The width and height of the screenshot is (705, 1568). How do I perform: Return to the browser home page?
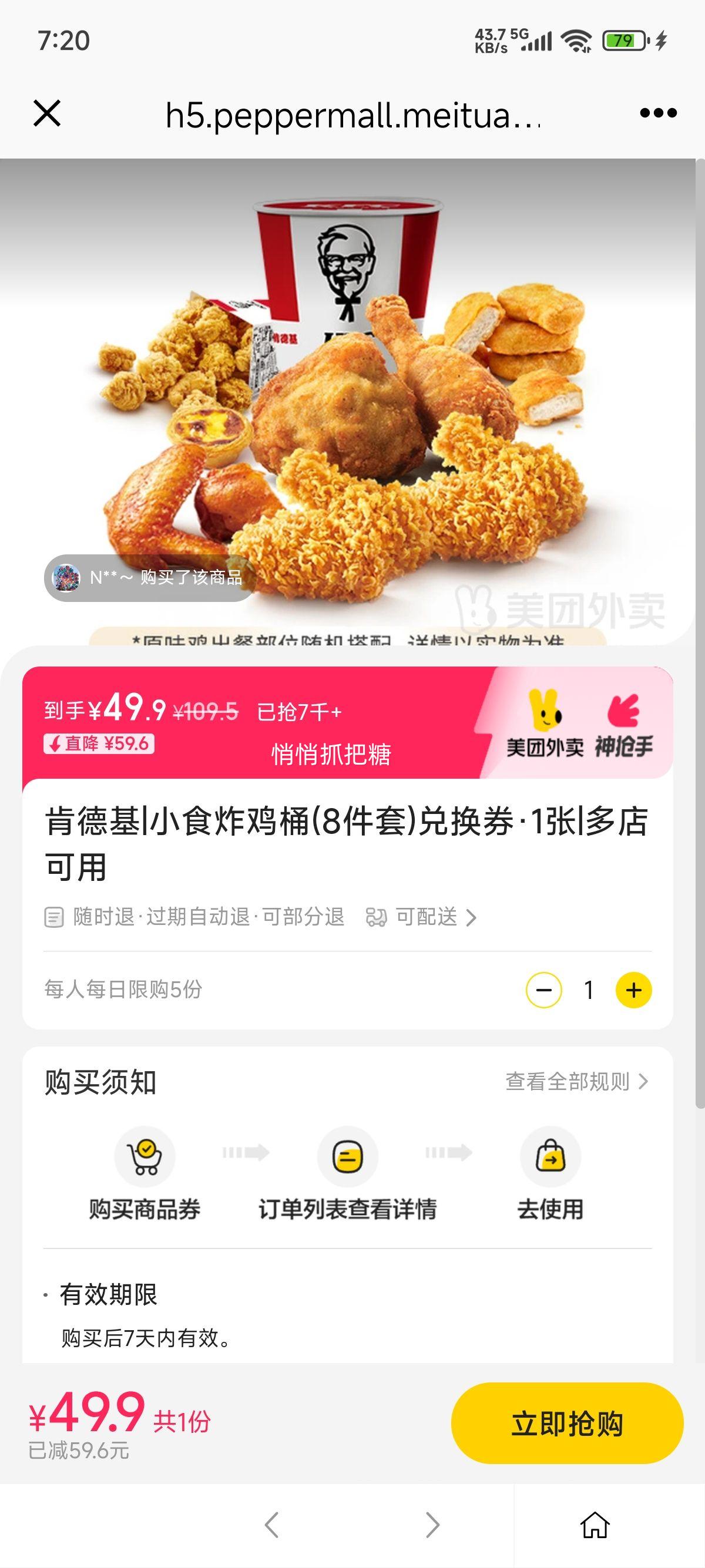point(595,1525)
